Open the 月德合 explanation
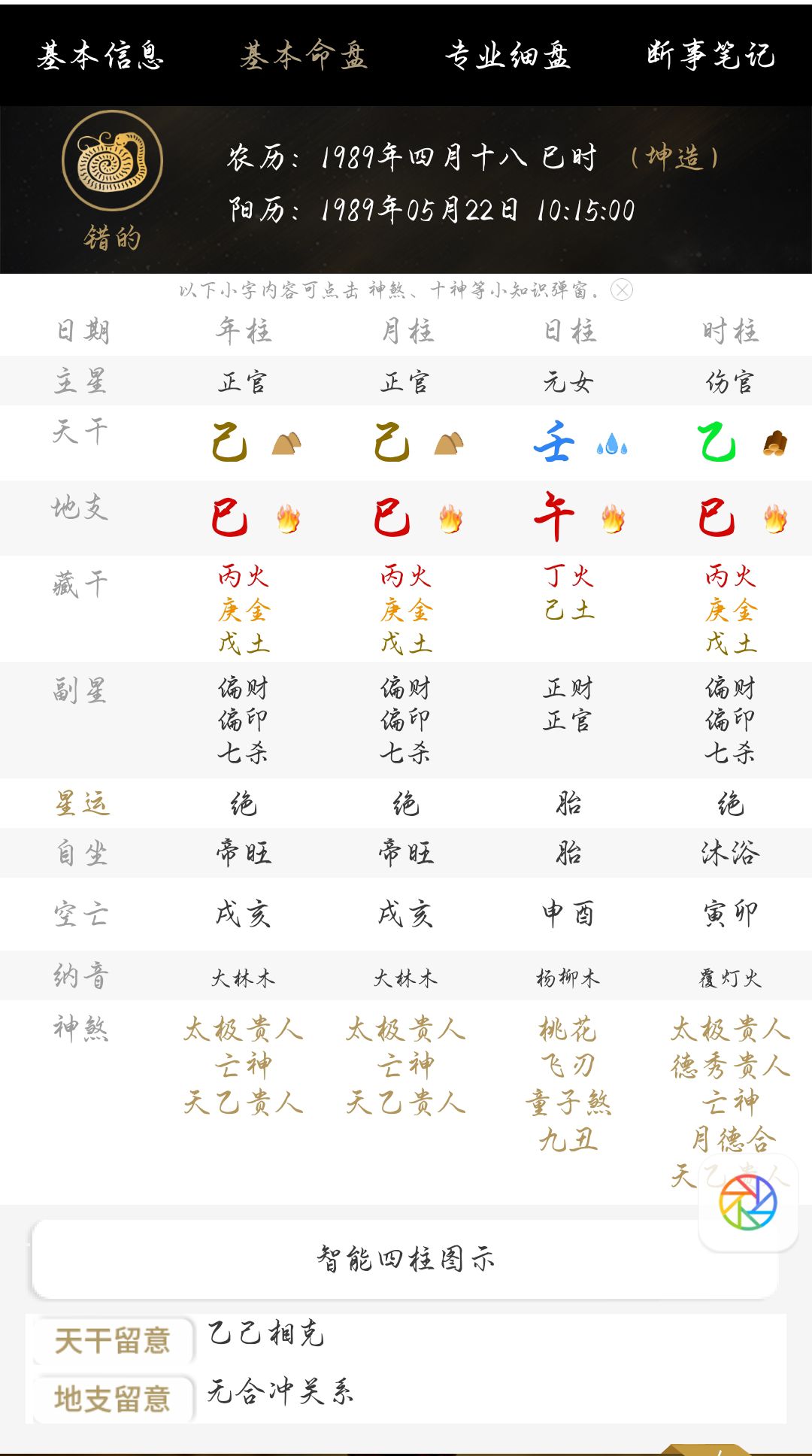 coord(733,1139)
